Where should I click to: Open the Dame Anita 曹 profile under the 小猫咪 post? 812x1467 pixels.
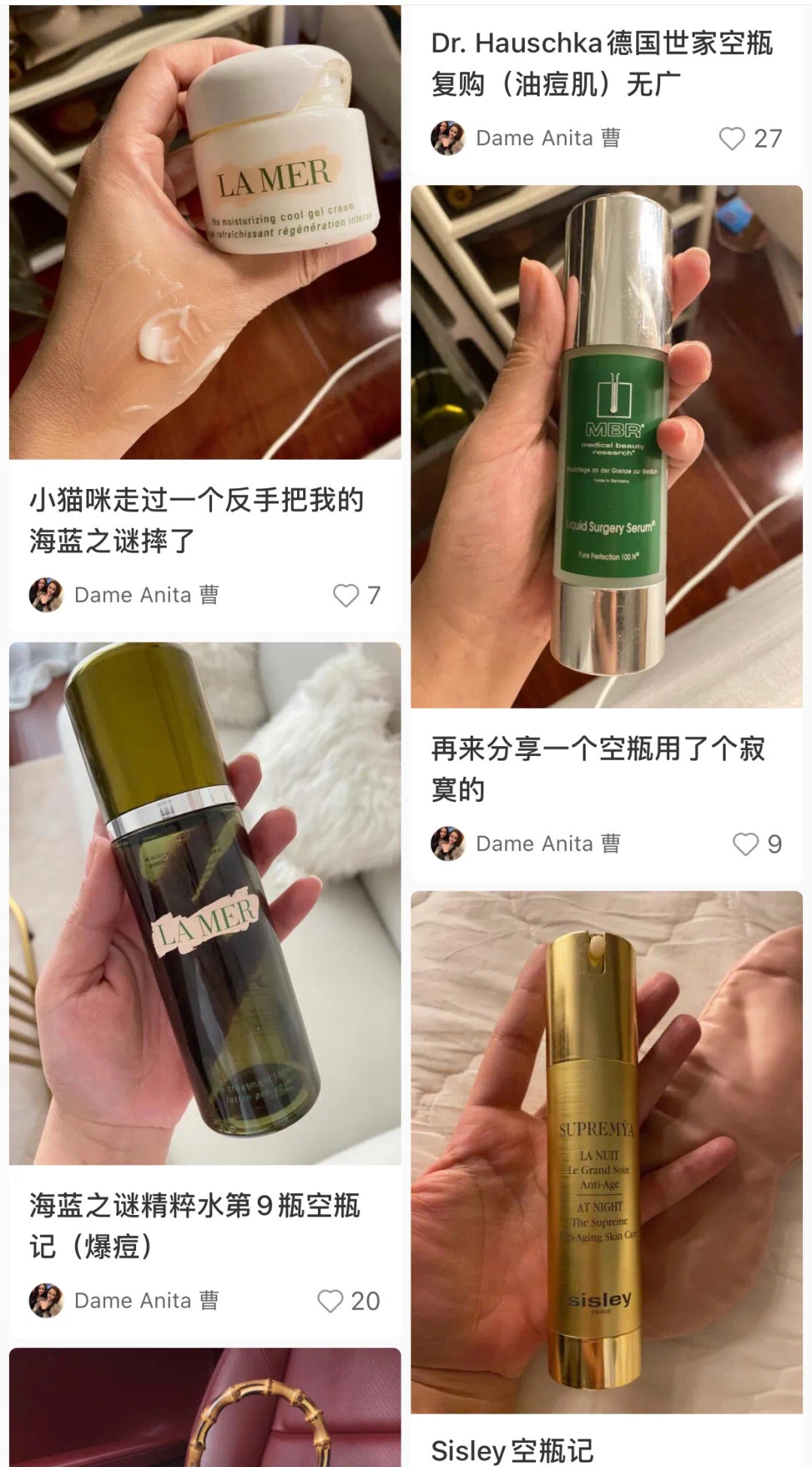point(125,595)
